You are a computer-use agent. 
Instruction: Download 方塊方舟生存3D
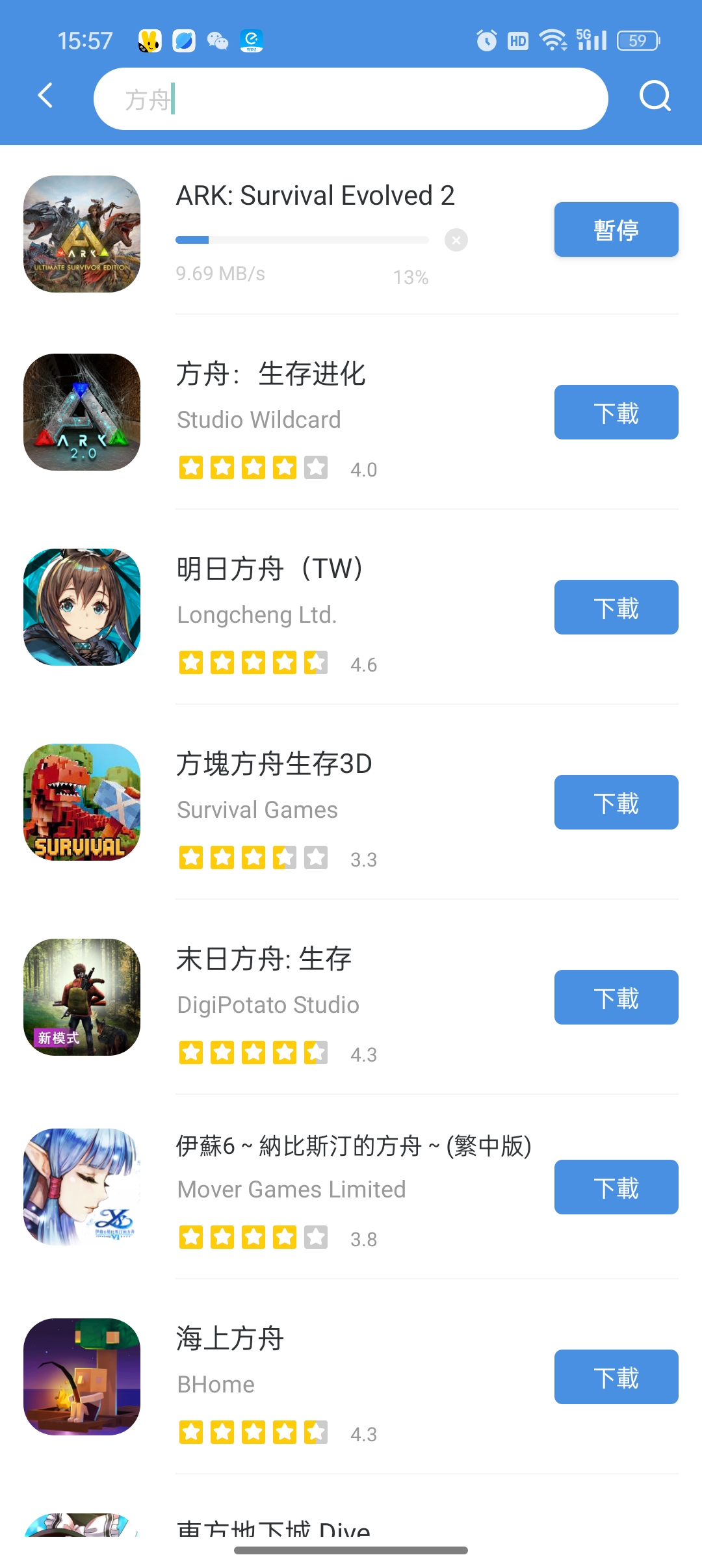tap(616, 802)
